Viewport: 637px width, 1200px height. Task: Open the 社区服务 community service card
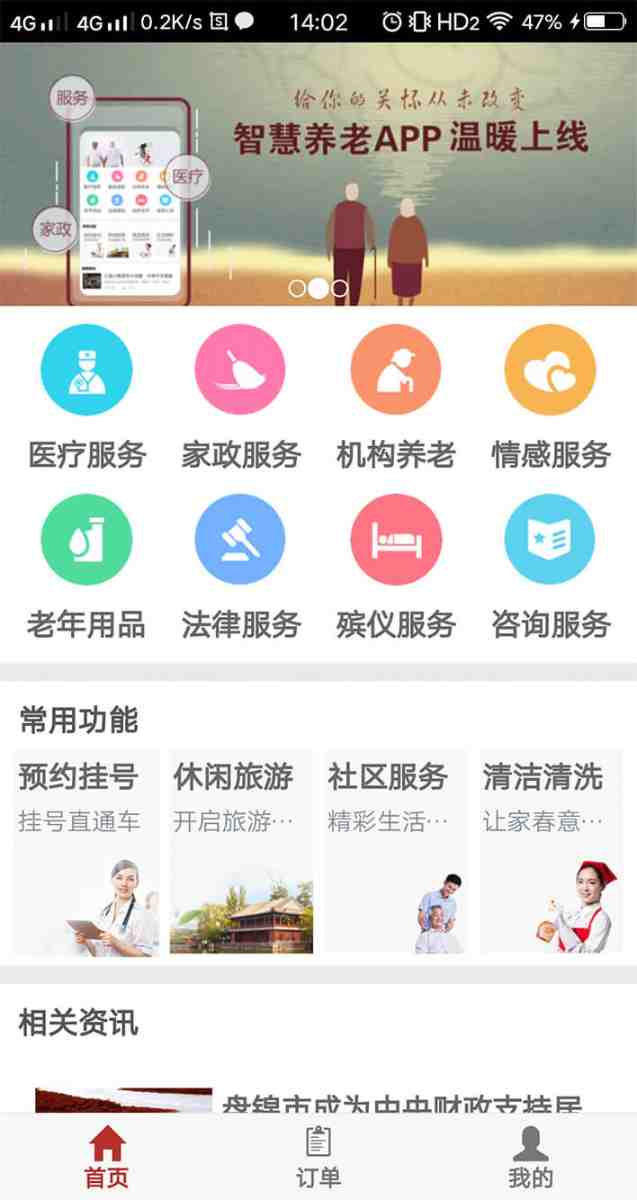[x=395, y=852]
